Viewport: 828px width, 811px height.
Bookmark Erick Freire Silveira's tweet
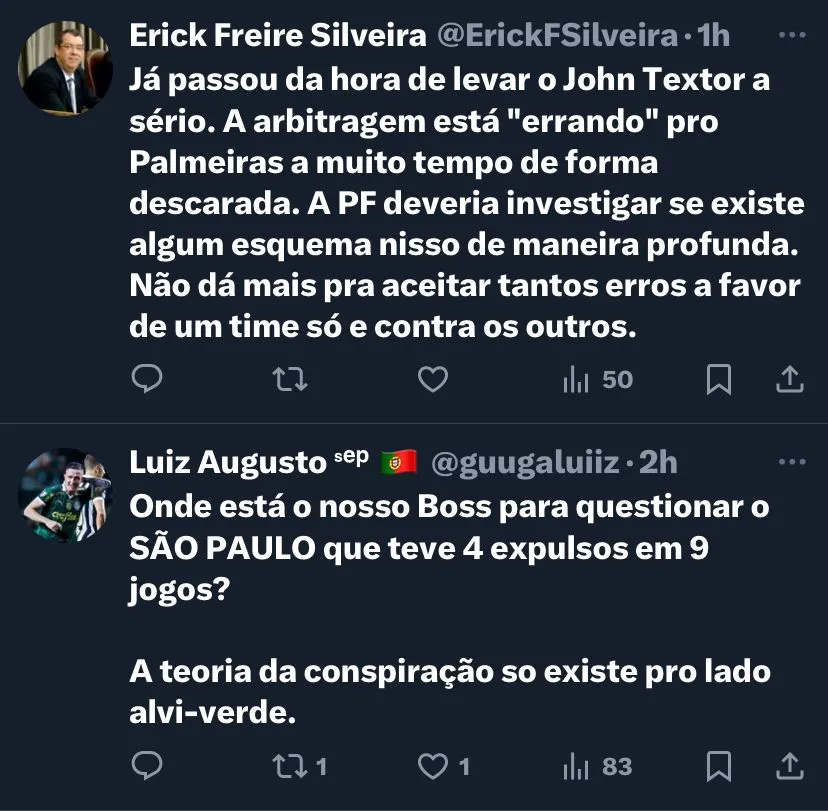[x=719, y=379]
